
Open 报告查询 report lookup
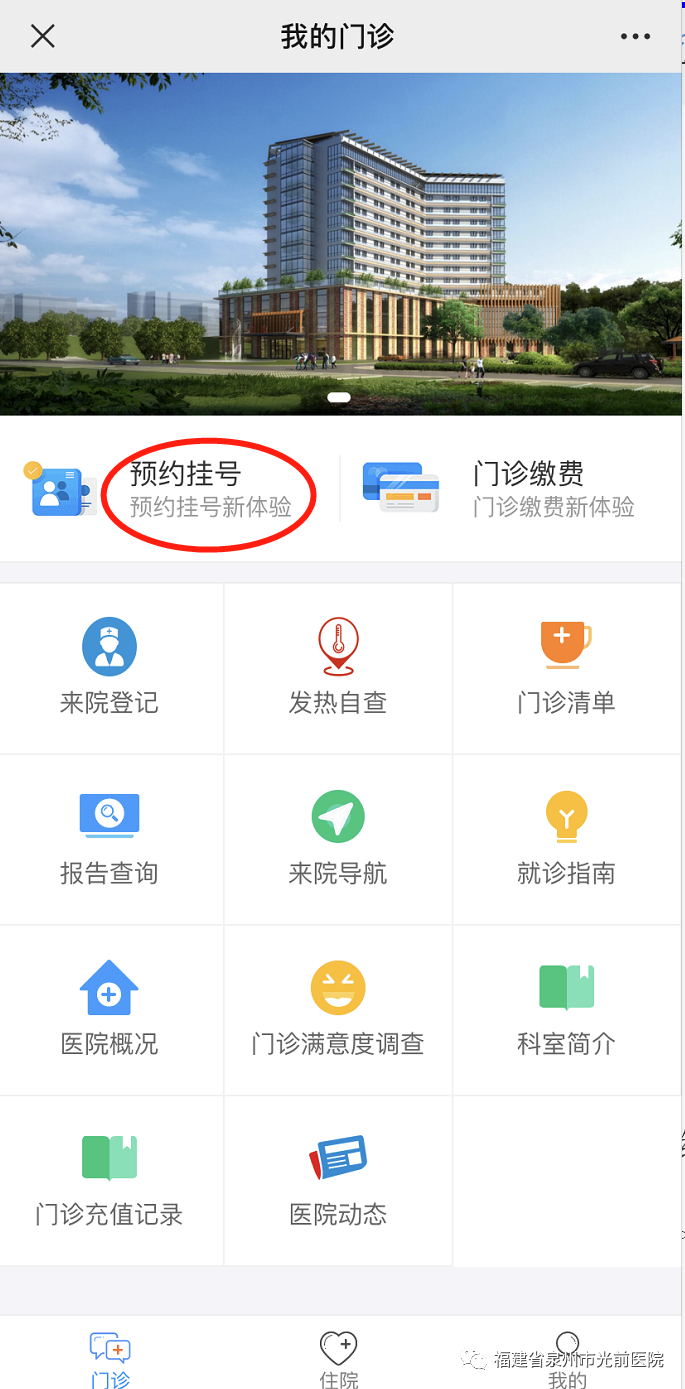pyautogui.click(x=109, y=838)
